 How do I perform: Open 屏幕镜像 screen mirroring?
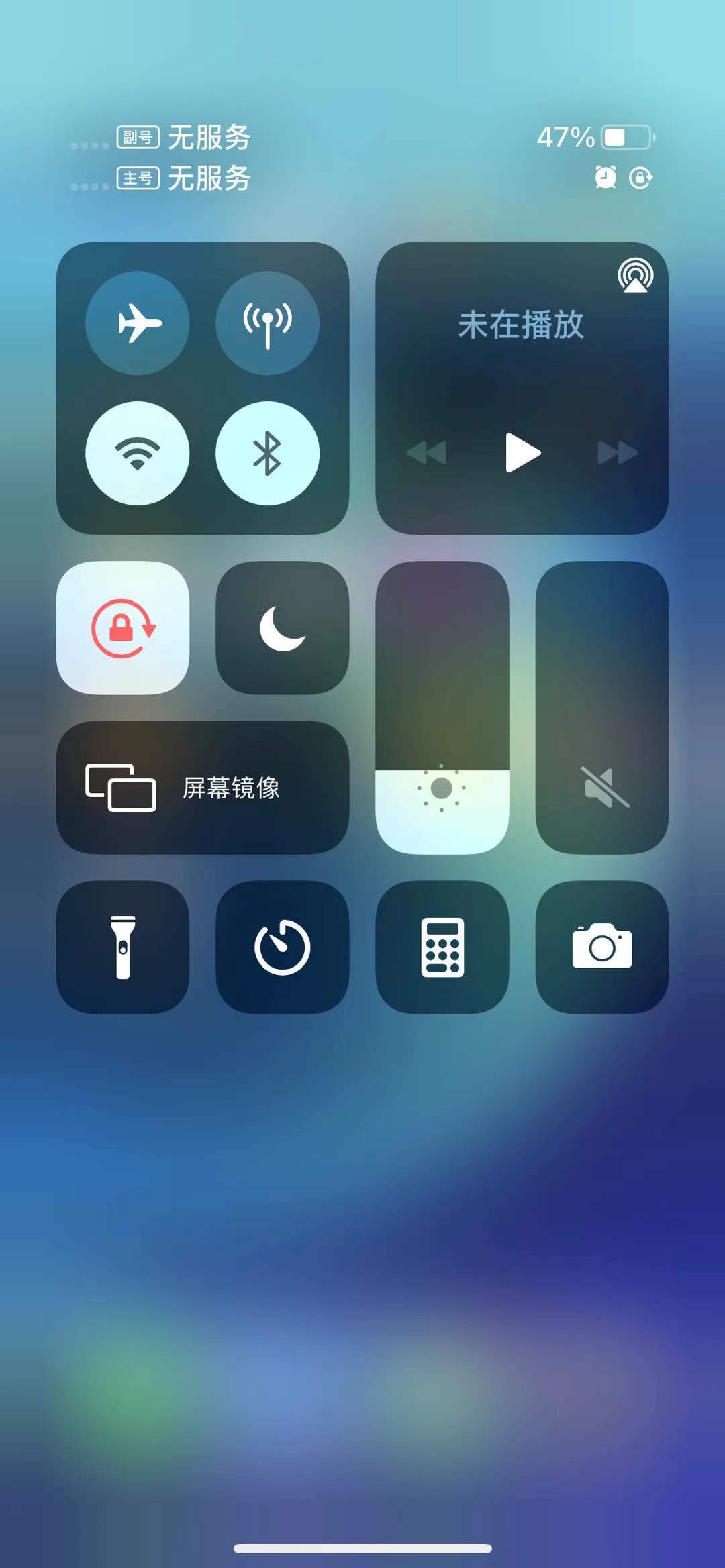(x=203, y=788)
